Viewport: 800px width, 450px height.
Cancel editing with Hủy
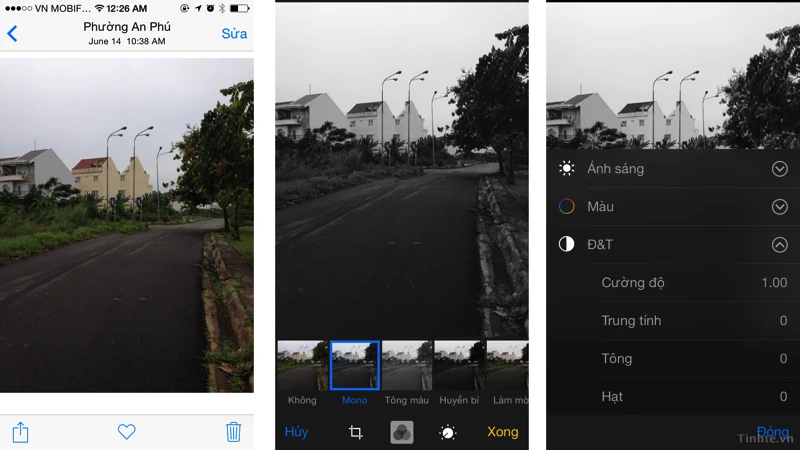pos(296,432)
